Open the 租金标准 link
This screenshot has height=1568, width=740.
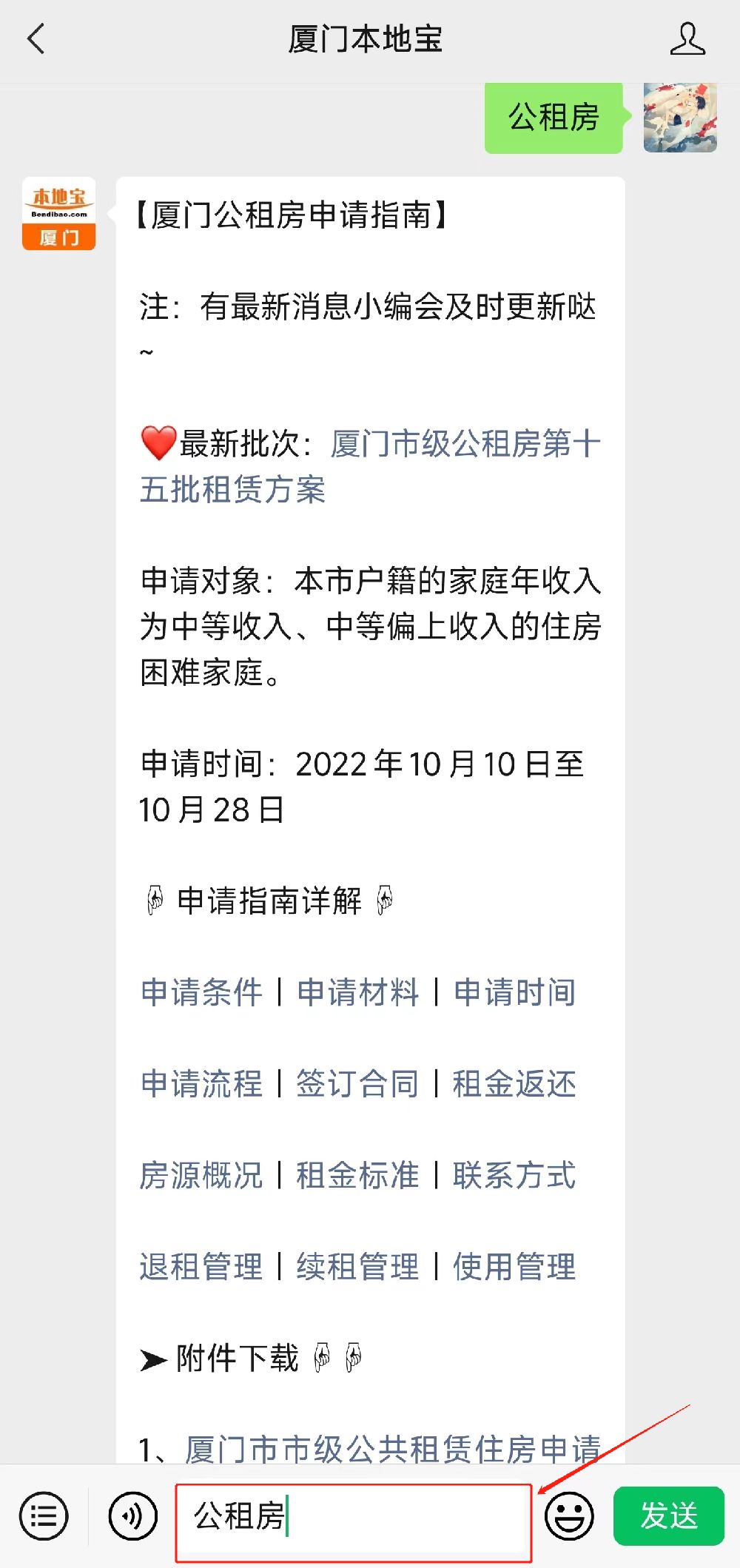[x=357, y=1175]
